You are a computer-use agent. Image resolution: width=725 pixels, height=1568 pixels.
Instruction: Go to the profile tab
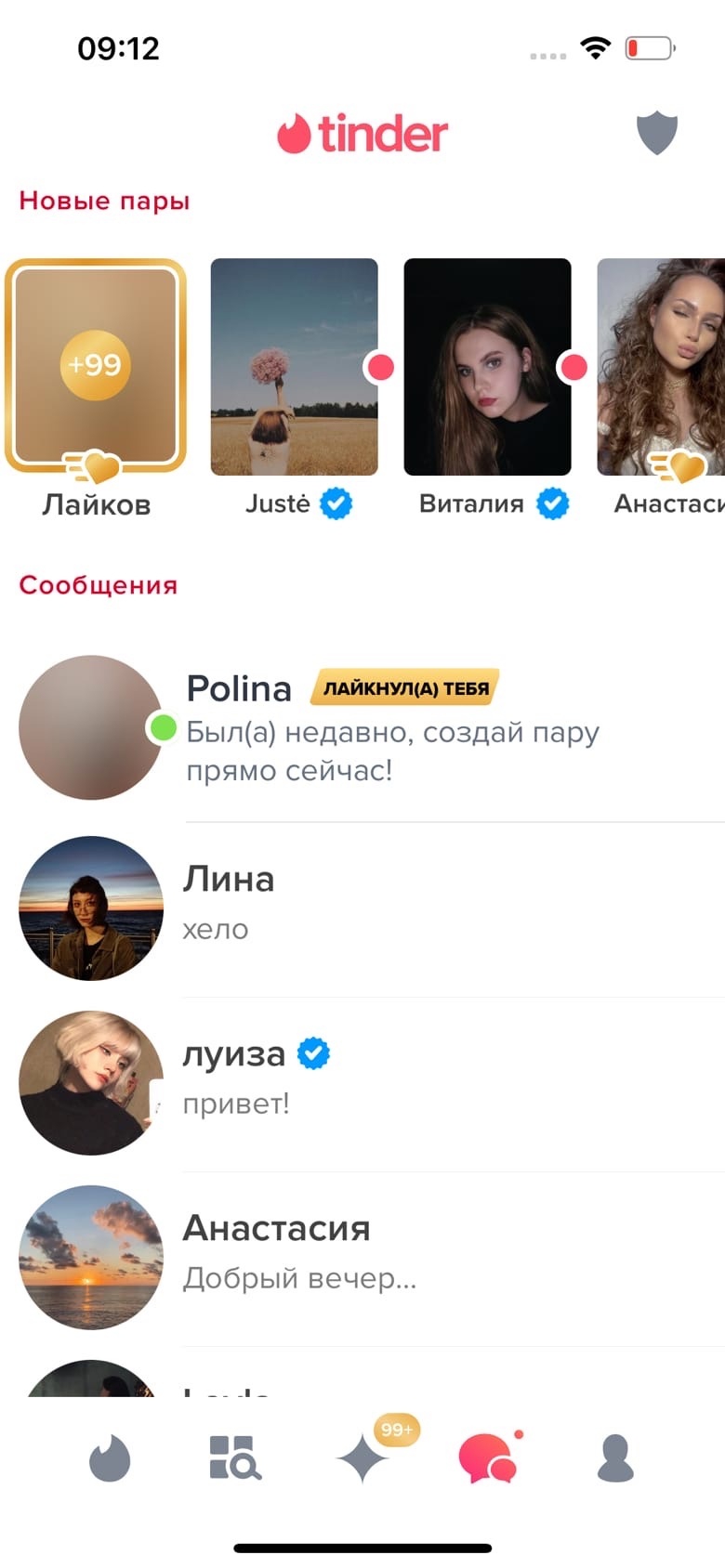click(614, 1458)
